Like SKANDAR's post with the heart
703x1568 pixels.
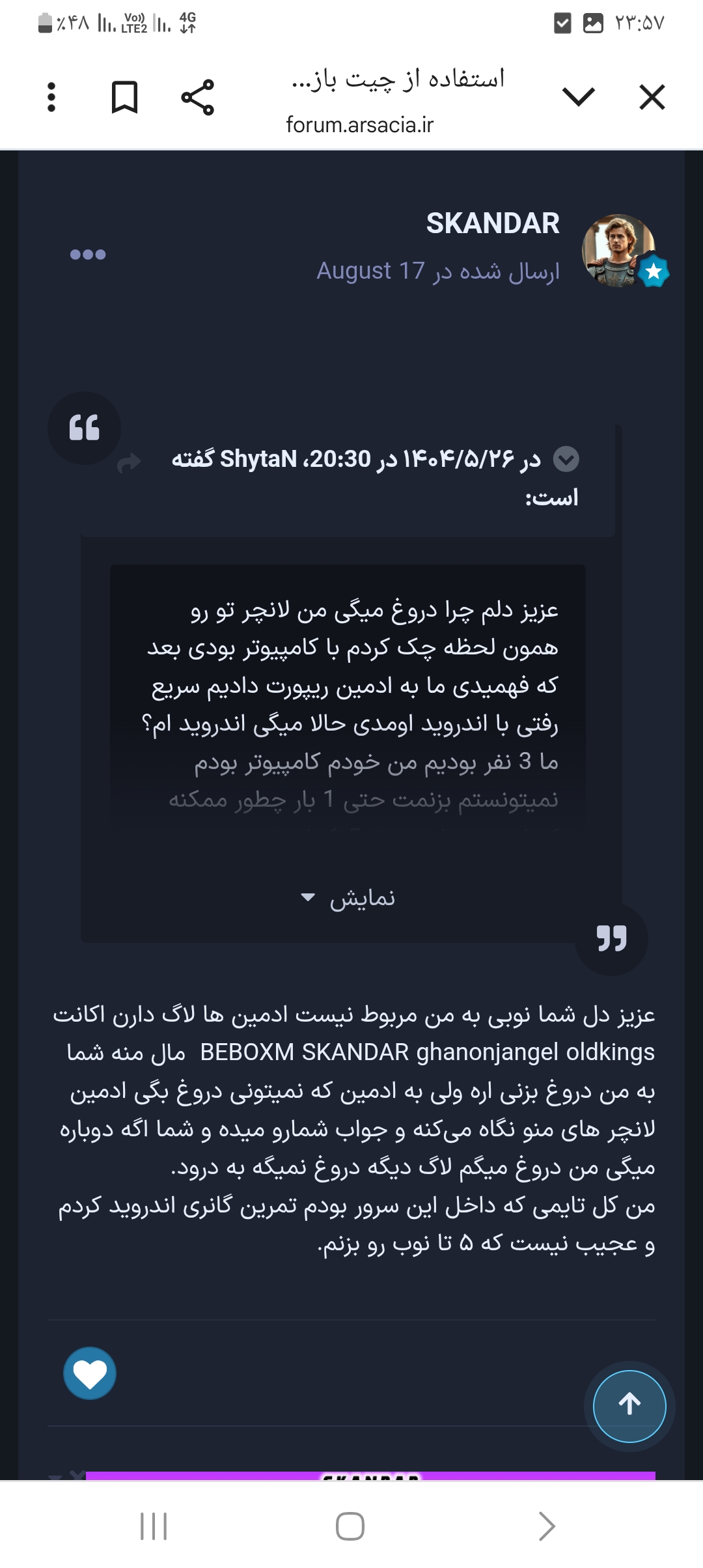point(90,1373)
